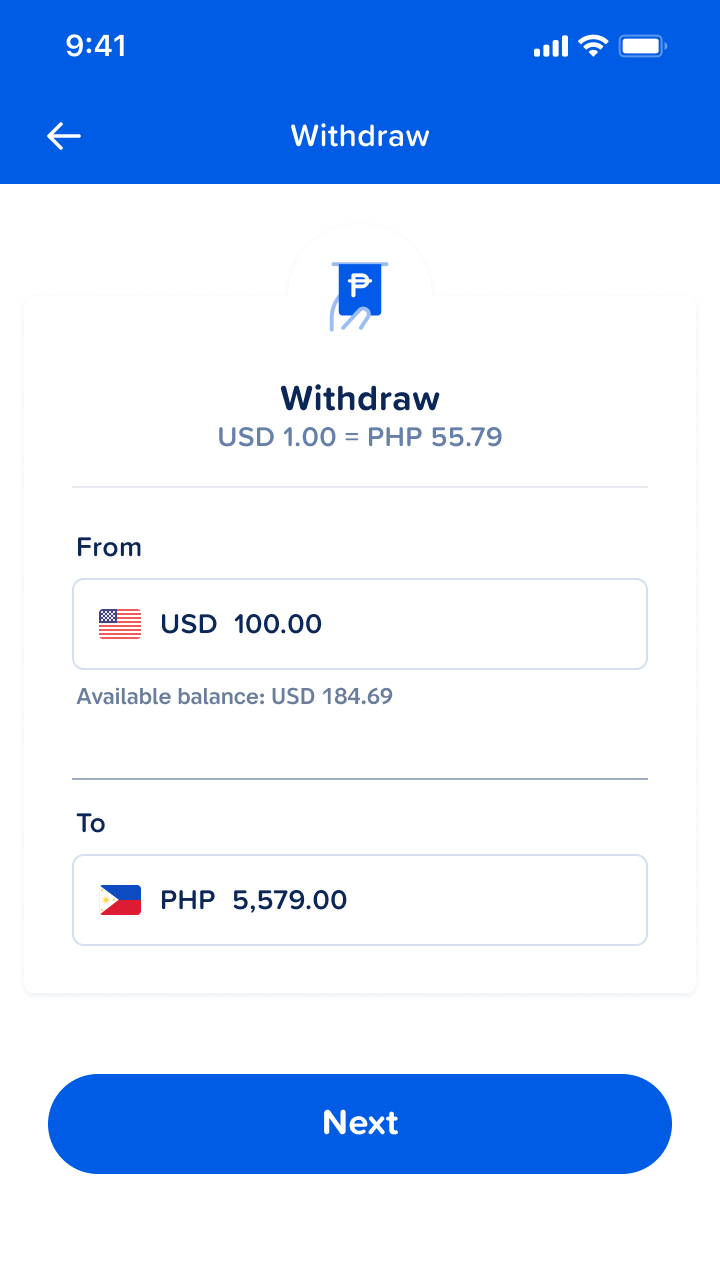This screenshot has width=720, height=1270.
Task: Tap the From label
Action: coord(108,546)
